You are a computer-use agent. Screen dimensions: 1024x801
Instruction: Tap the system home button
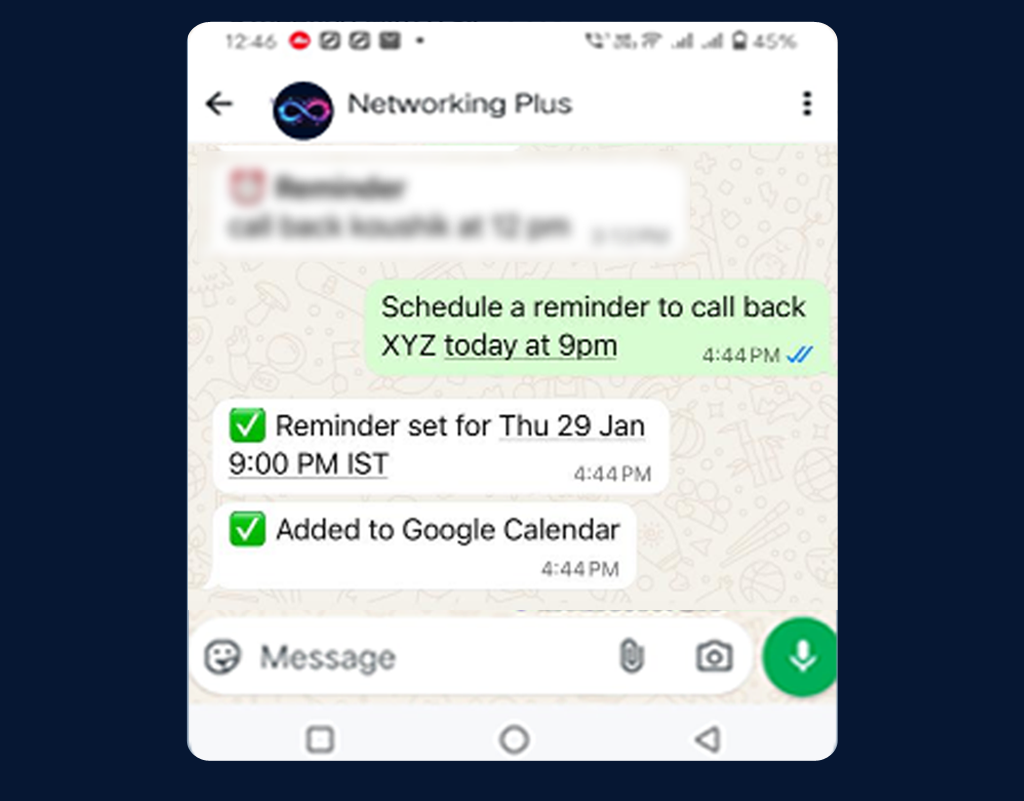click(513, 740)
